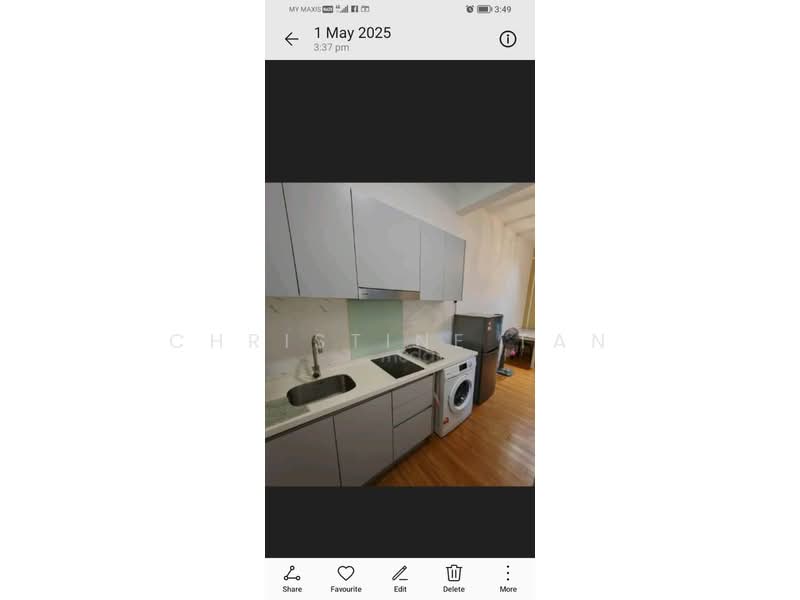This screenshot has width=800, height=600.
Task: Edit this photo
Action: (x=400, y=579)
